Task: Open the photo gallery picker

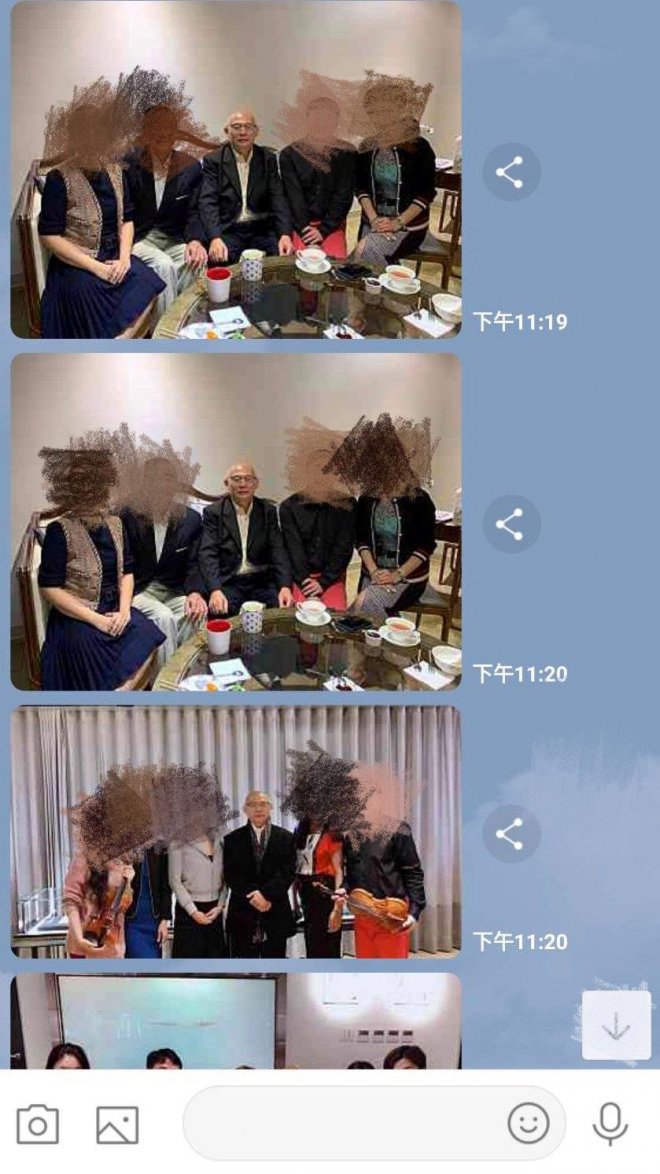Action: [x=117, y=1124]
